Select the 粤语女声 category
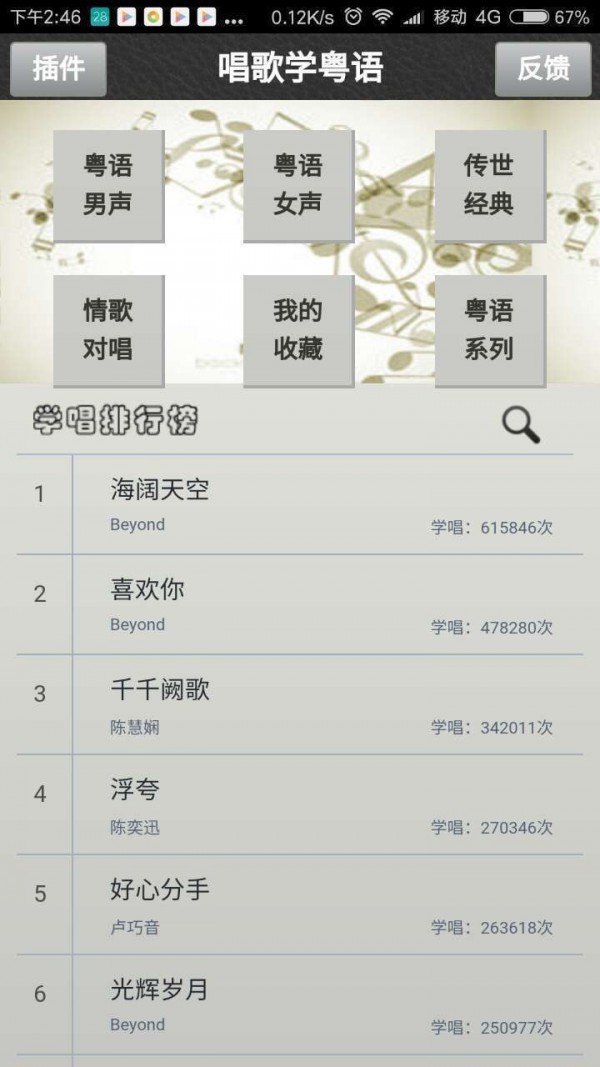The width and height of the screenshot is (600, 1067). [x=298, y=185]
